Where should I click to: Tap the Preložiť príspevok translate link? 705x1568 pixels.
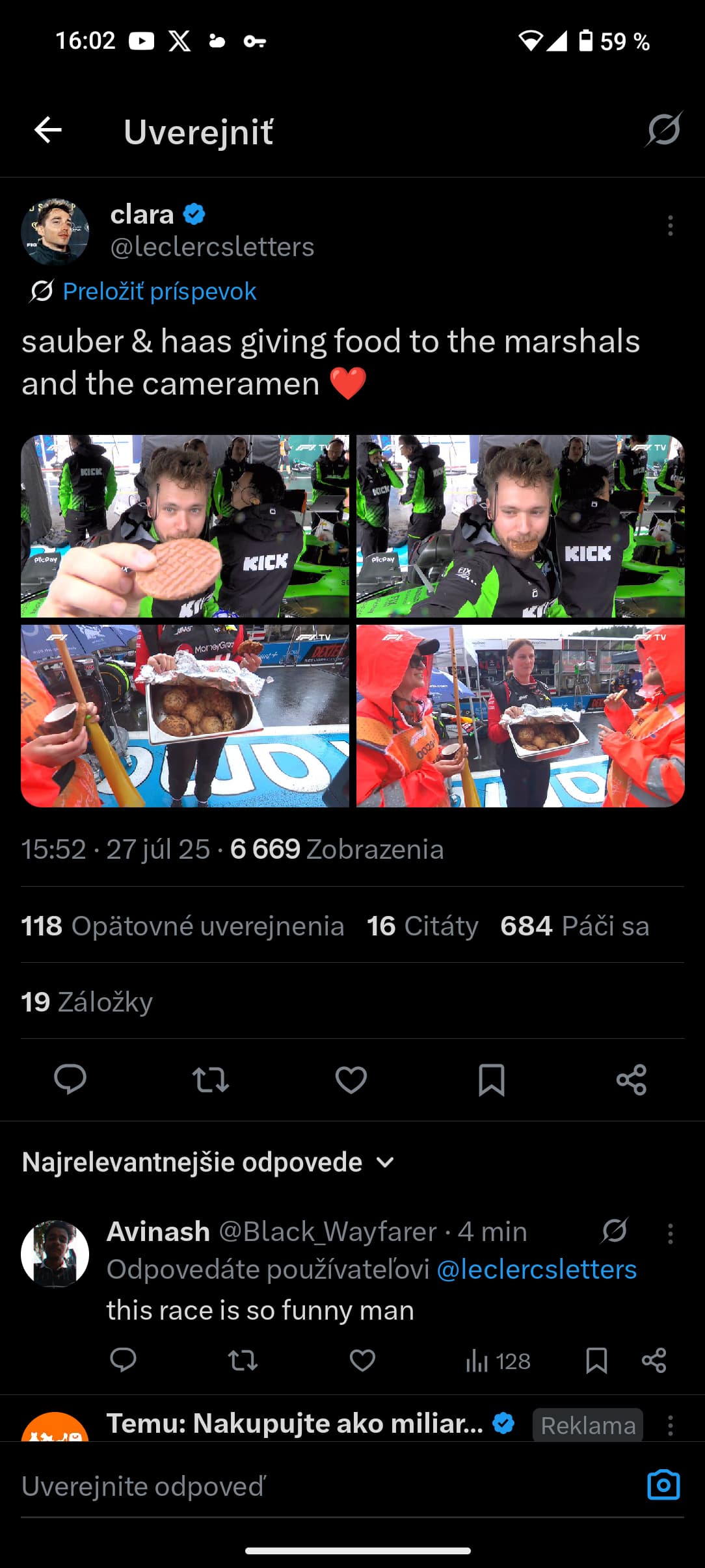[x=159, y=291]
